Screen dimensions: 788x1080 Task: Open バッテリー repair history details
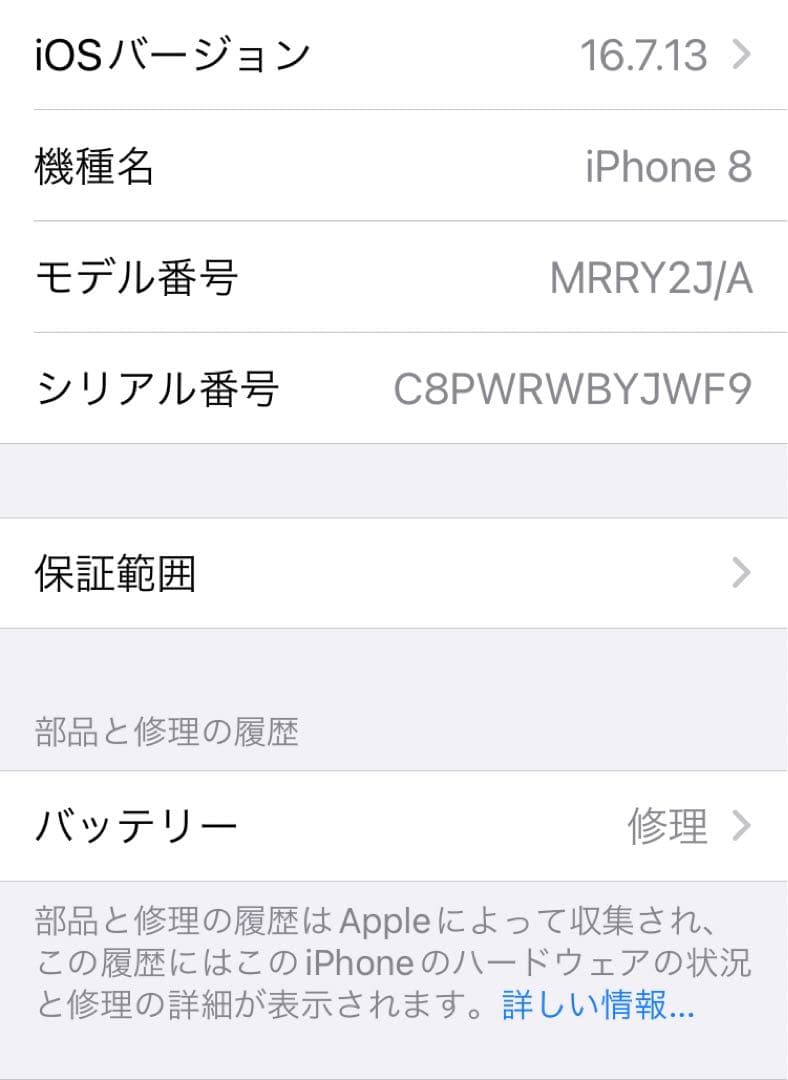tap(394, 825)
